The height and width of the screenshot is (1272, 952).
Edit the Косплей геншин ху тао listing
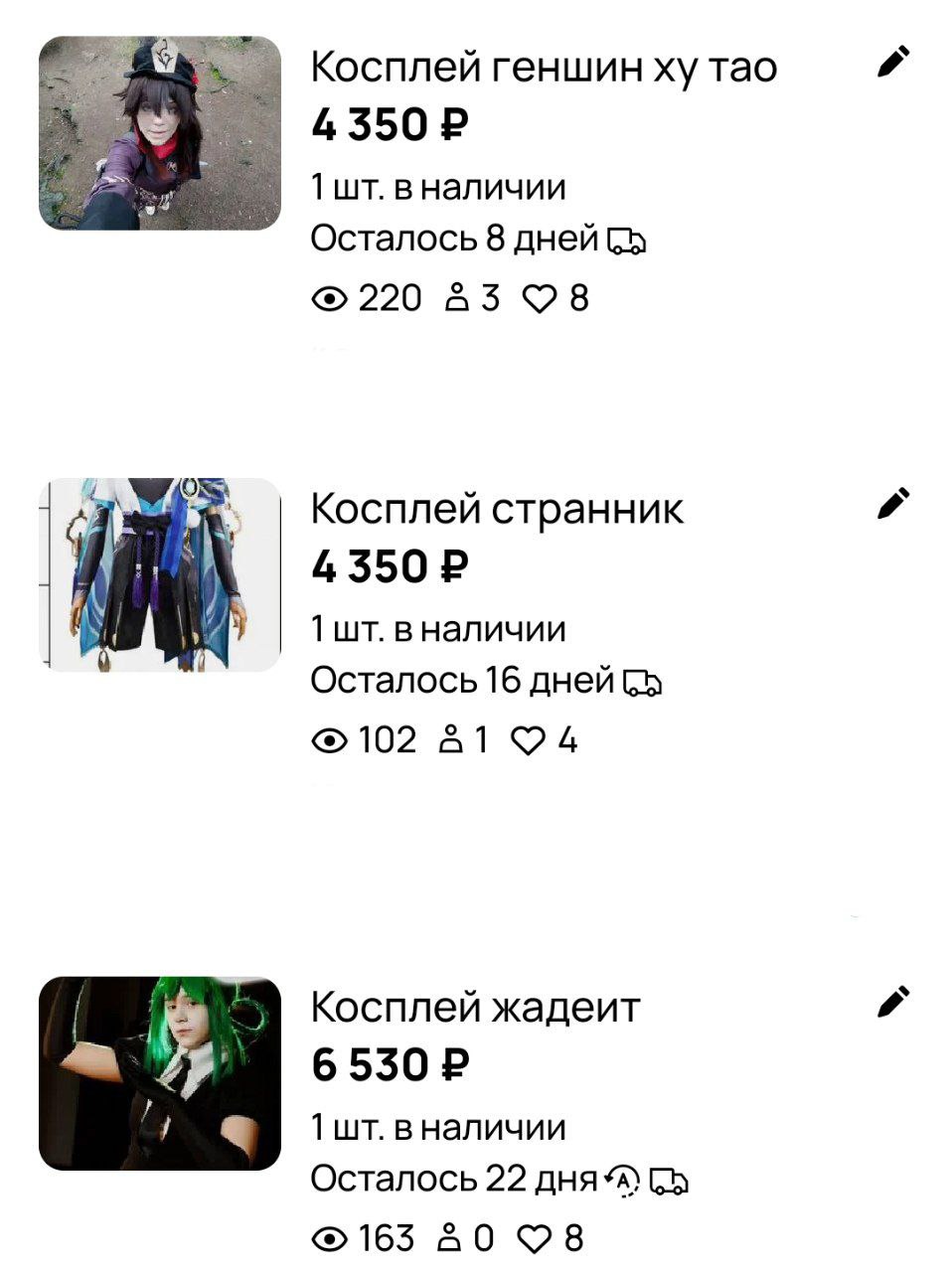893,62
